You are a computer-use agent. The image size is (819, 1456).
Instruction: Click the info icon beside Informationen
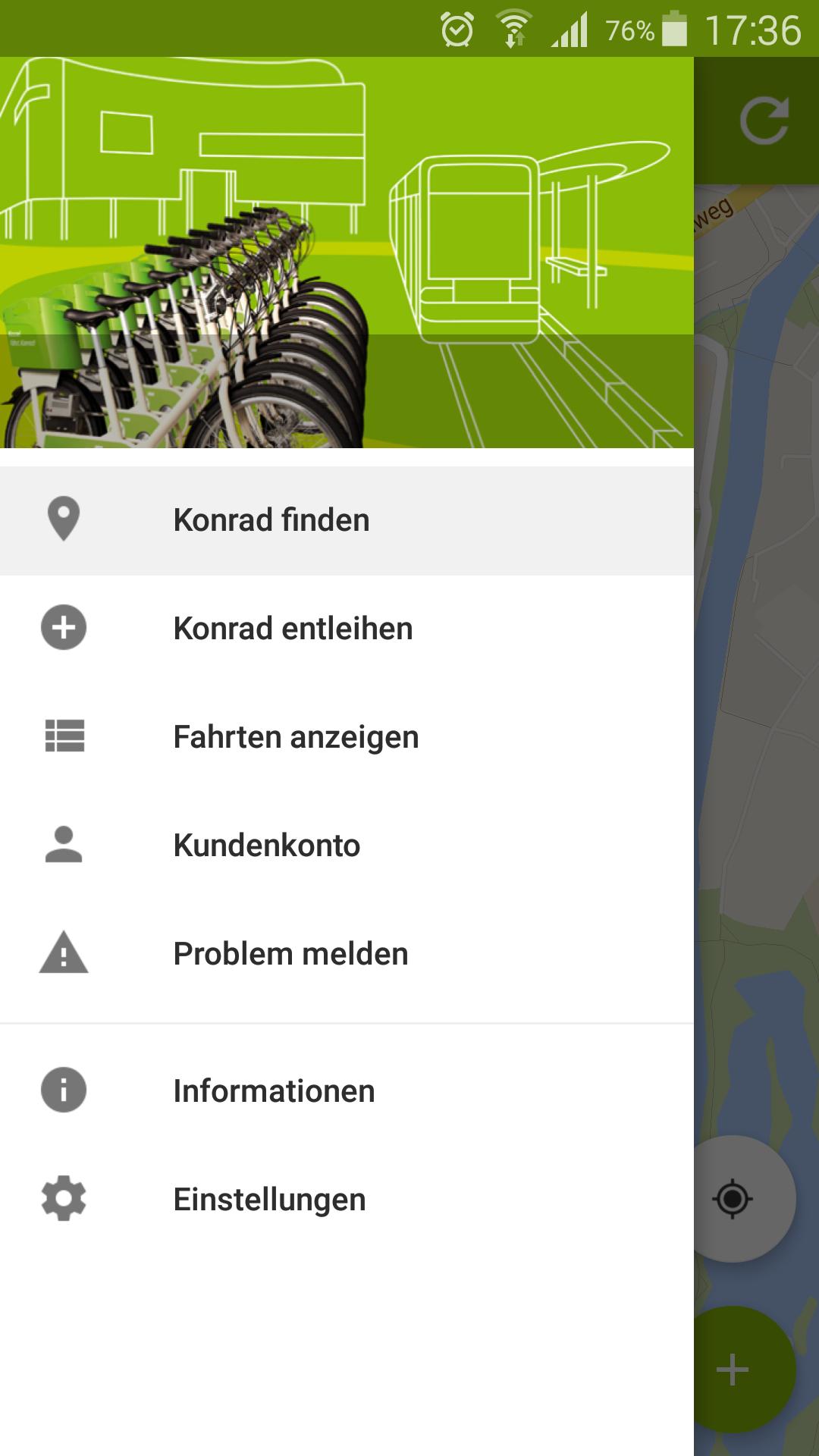(62, 1090)
